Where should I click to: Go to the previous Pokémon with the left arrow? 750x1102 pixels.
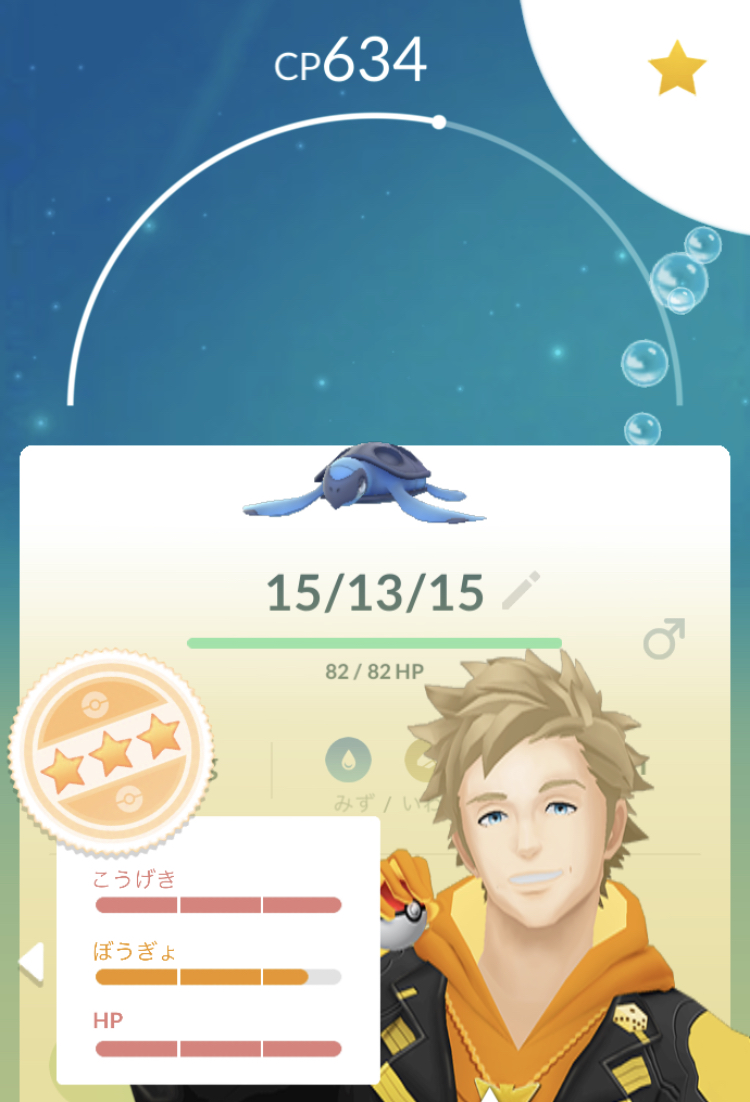click(x=31, y=962)
